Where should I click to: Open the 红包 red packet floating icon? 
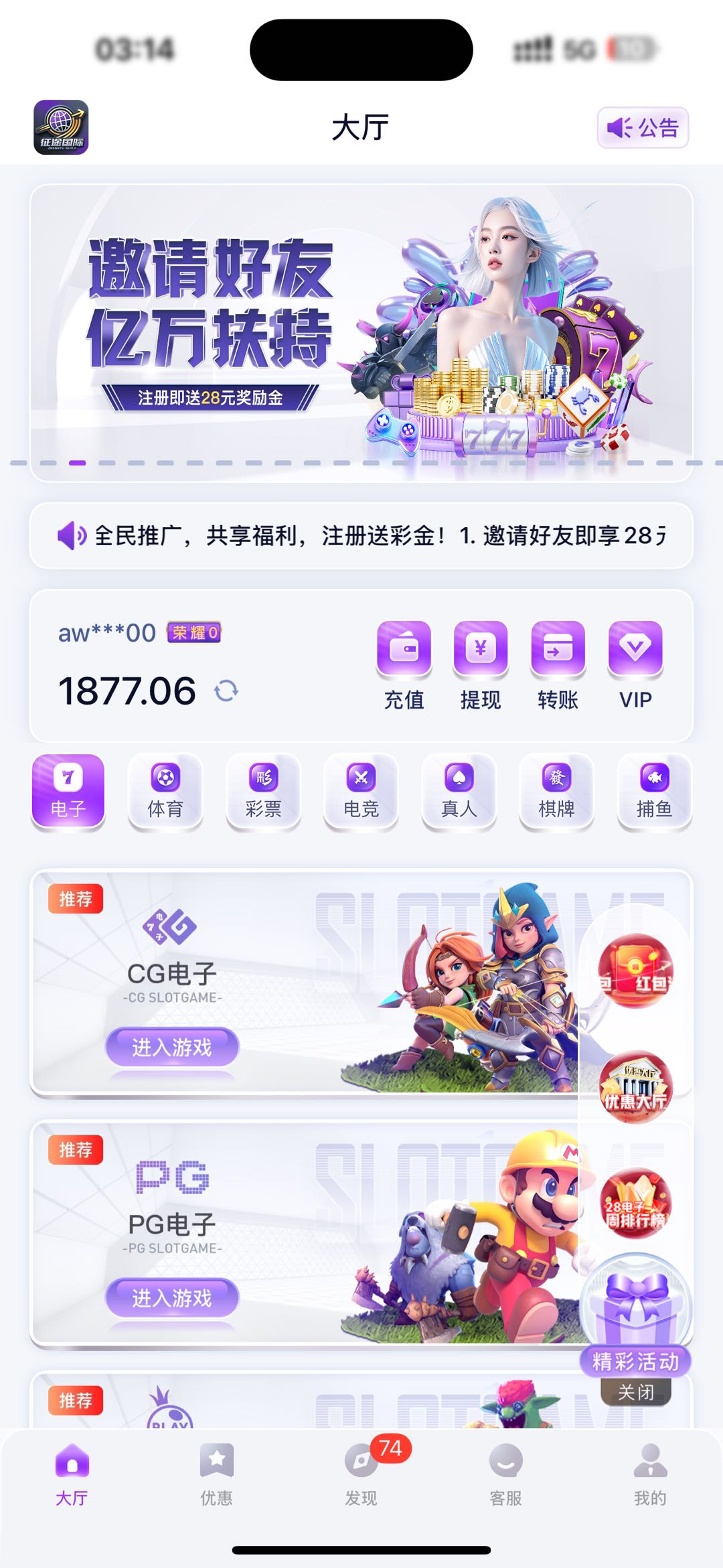[635, 971]
